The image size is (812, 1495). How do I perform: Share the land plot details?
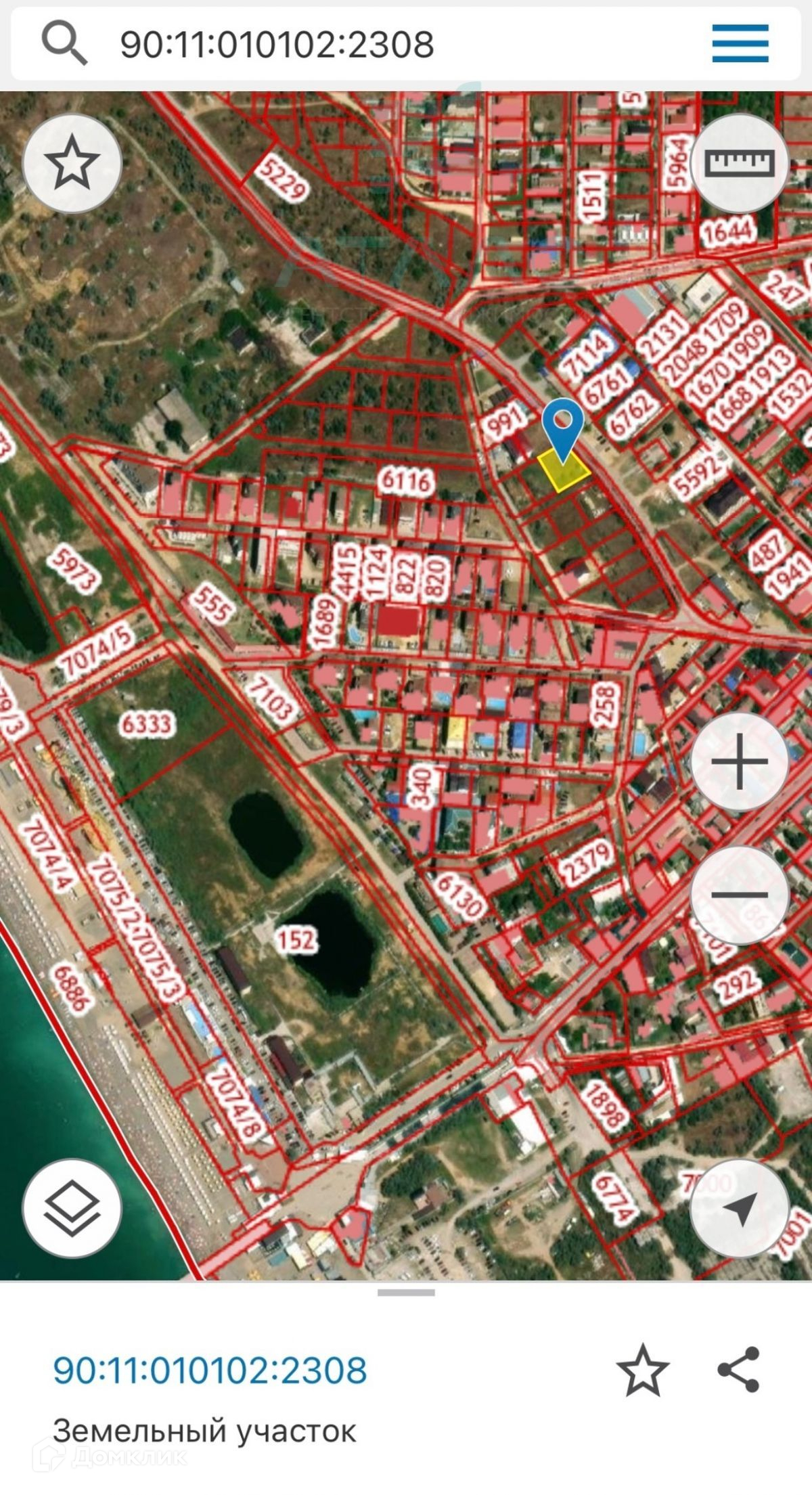tap(738, 1369)
